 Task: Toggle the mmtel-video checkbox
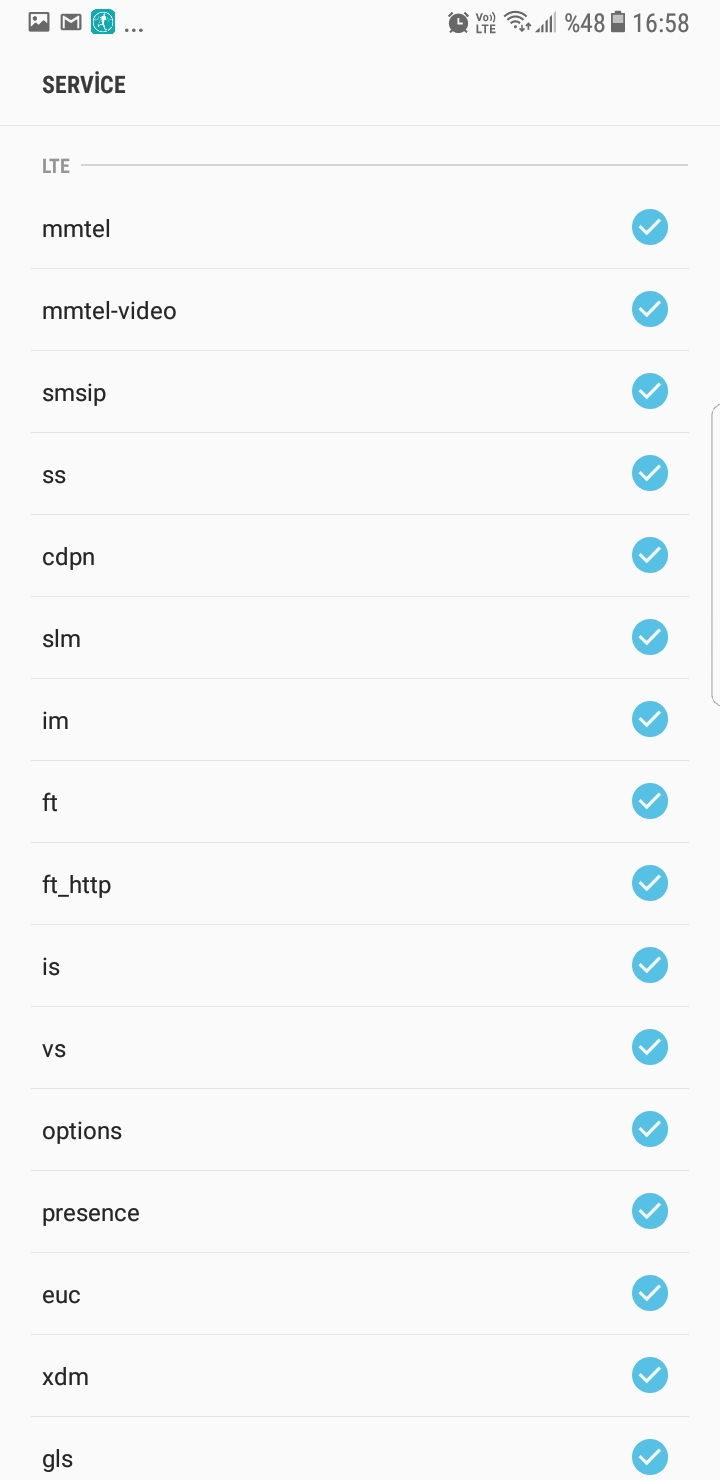point(649,310)
